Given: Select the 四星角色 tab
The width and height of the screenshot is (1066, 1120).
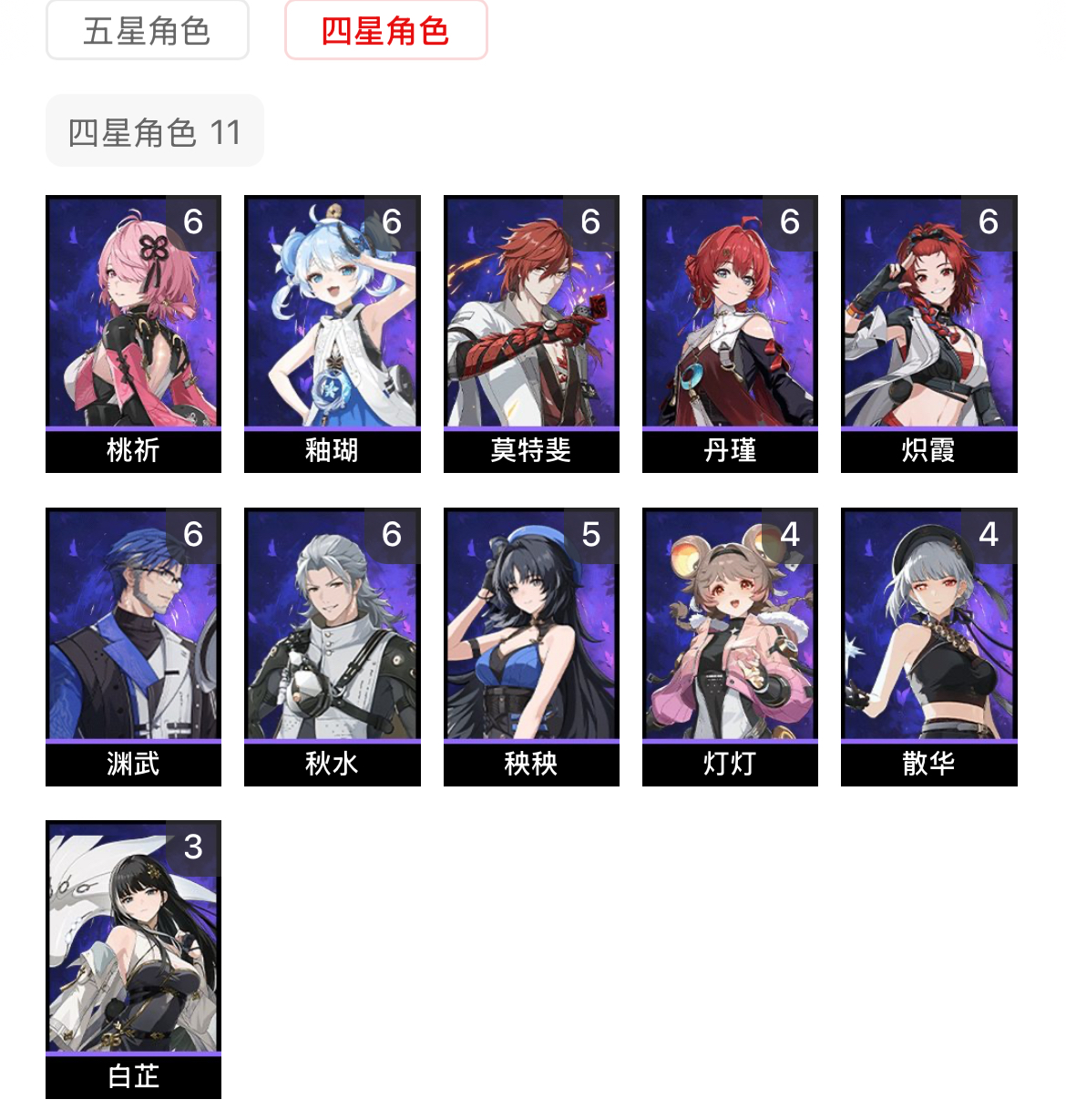Looking at the screenshot, I should [385, 31].
